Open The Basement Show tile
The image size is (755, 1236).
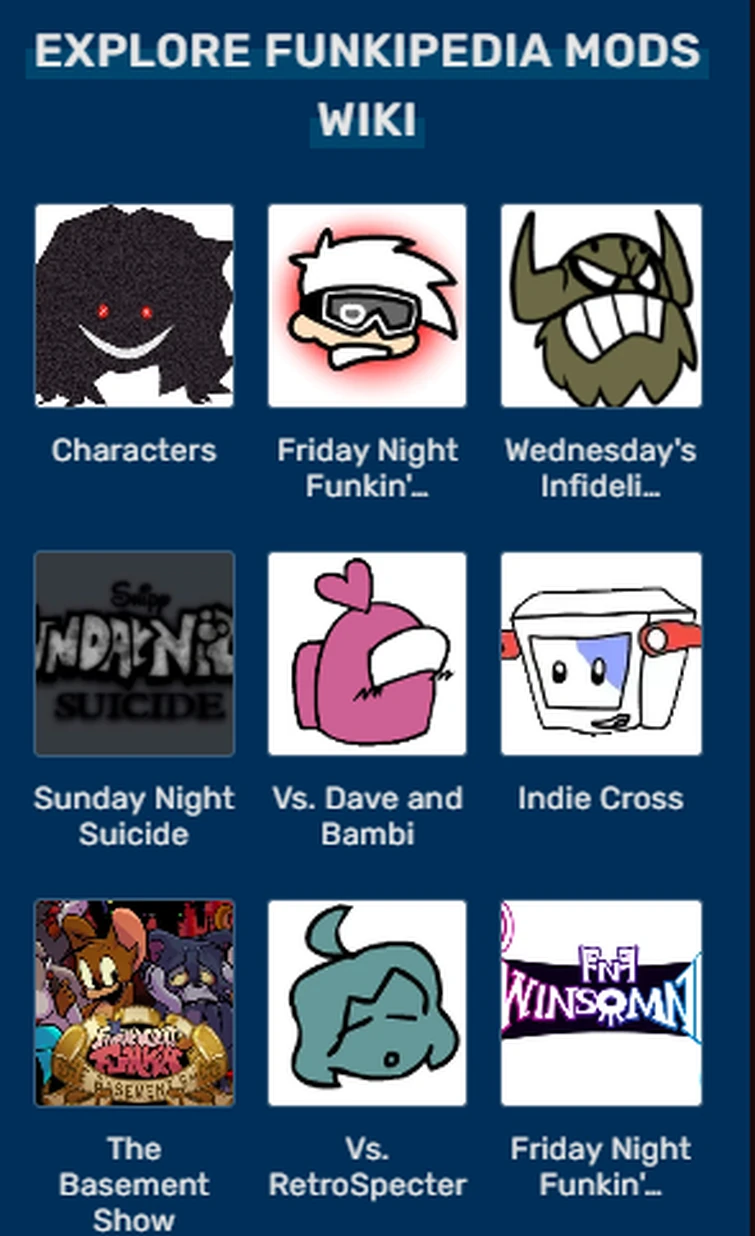coord(134,1002)
